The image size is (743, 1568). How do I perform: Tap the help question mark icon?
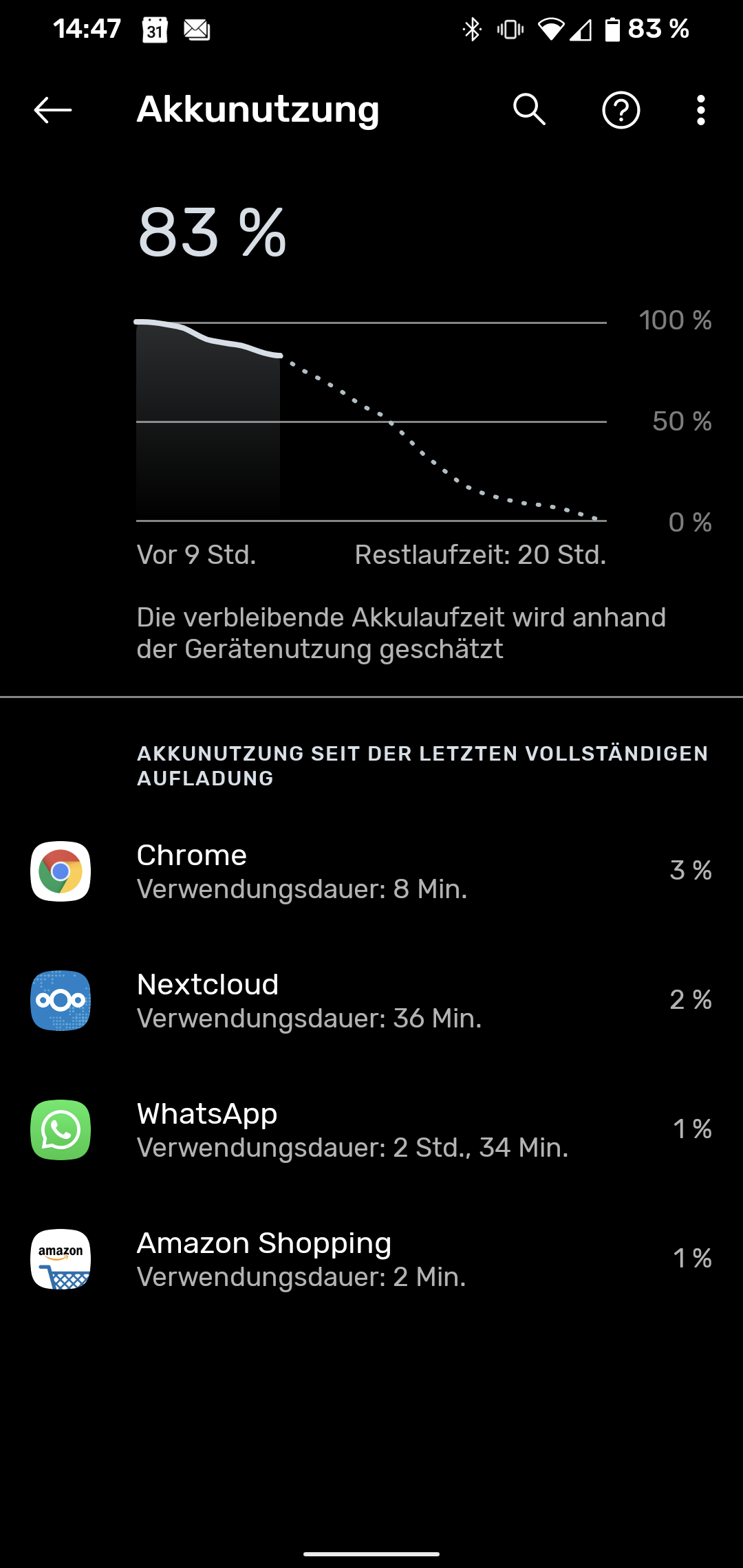(620, 110)
